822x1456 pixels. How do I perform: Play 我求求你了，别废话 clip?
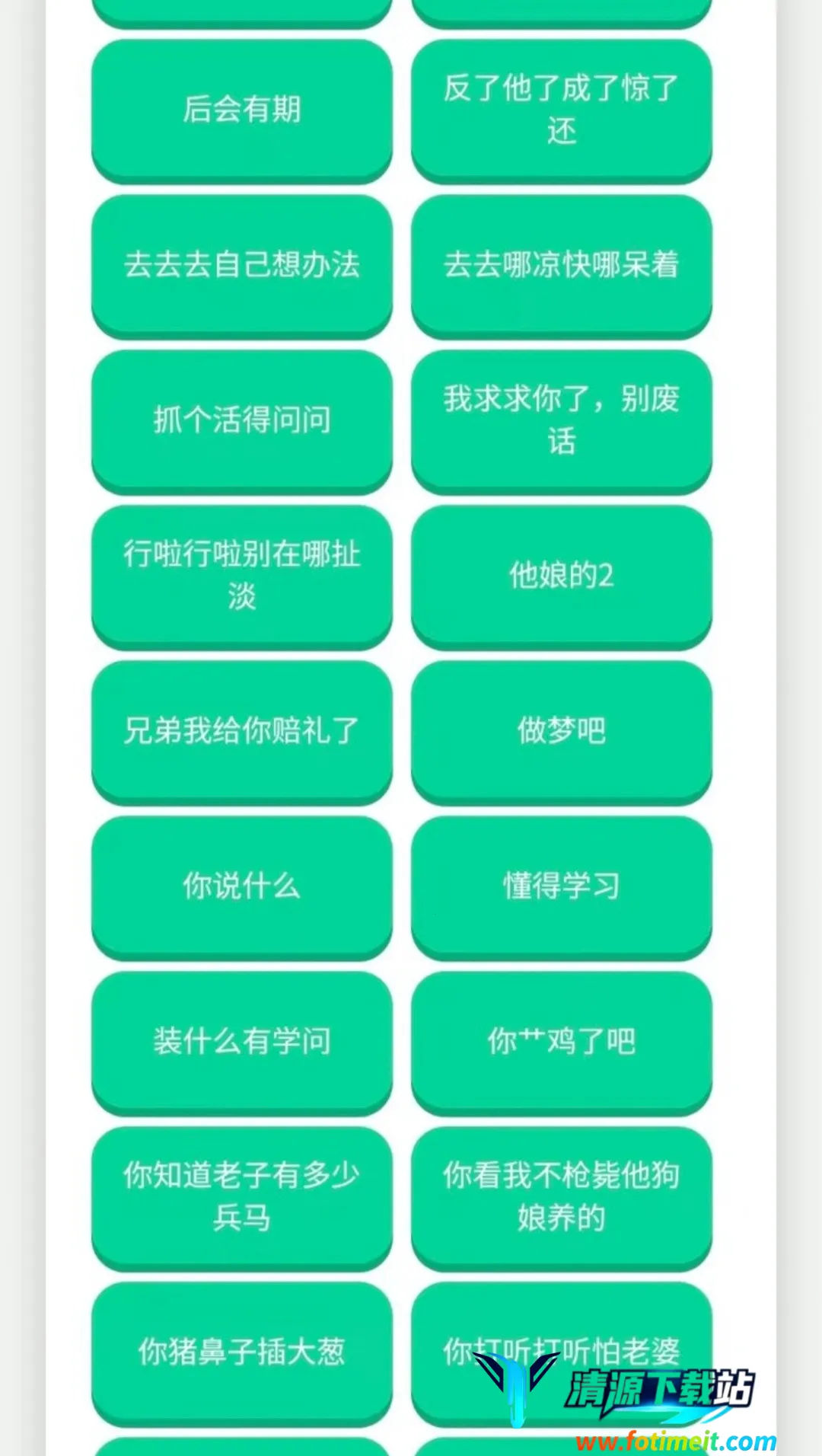point(561,420)
